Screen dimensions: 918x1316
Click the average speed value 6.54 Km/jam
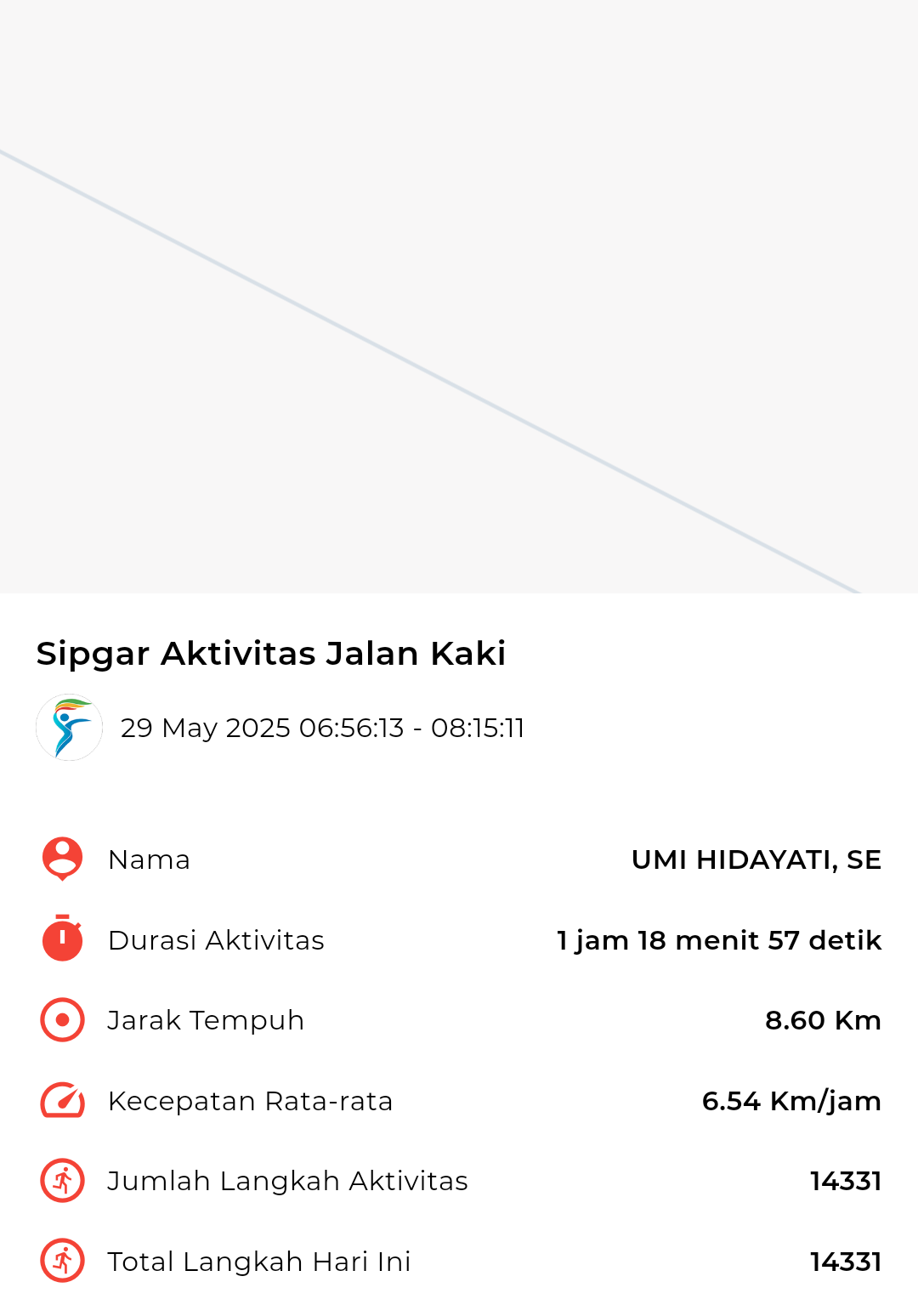pos(790,1100)
